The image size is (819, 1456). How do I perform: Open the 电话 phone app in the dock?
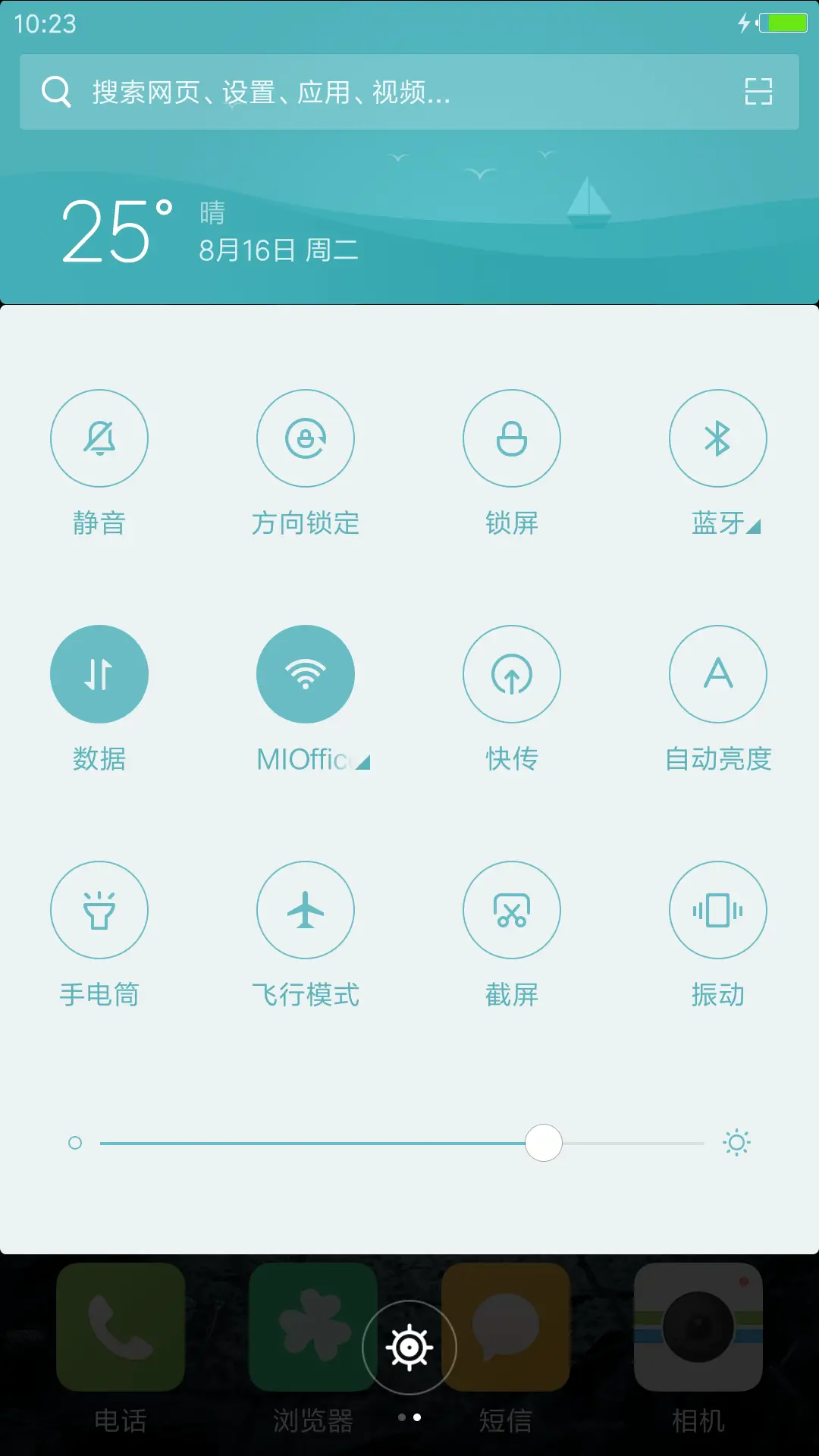[120, 1328]
